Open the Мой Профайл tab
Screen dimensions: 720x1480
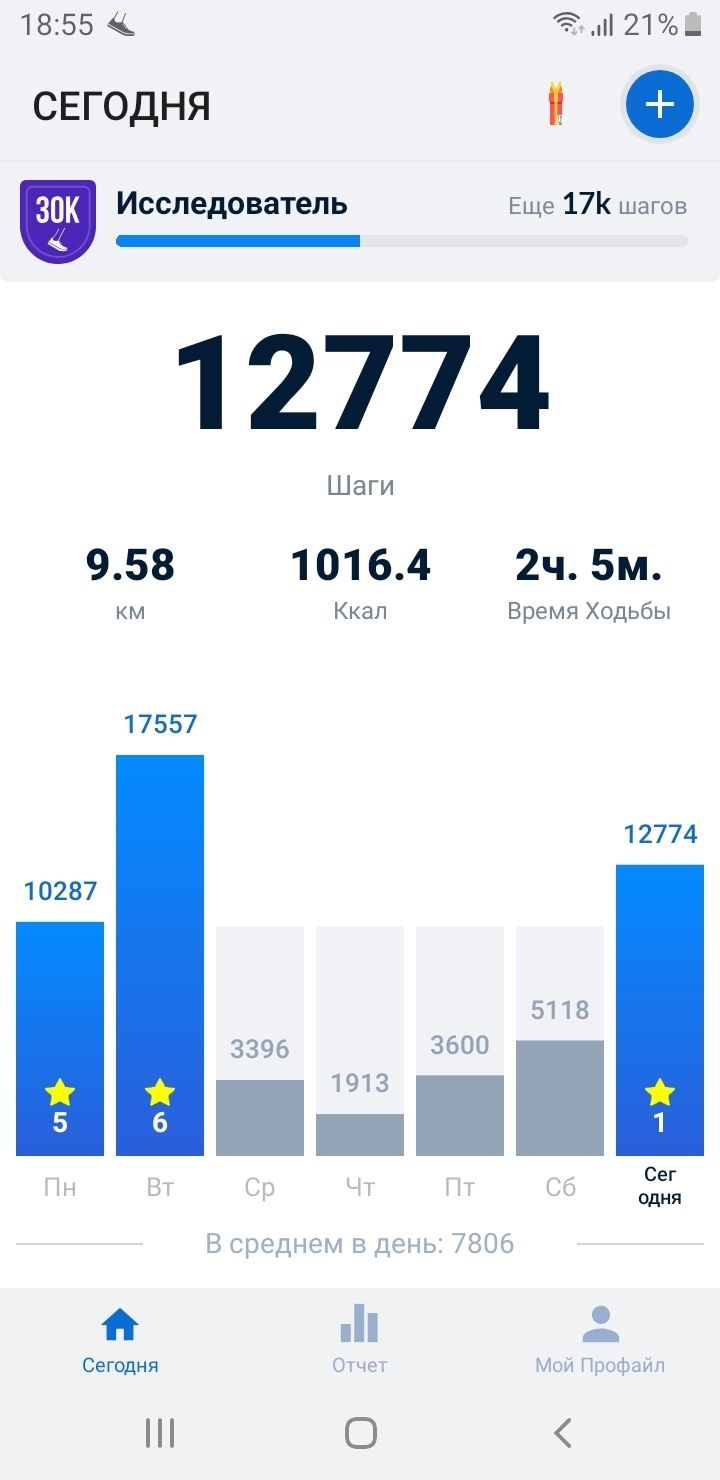pyautogui.click(x=600, y=1341)
